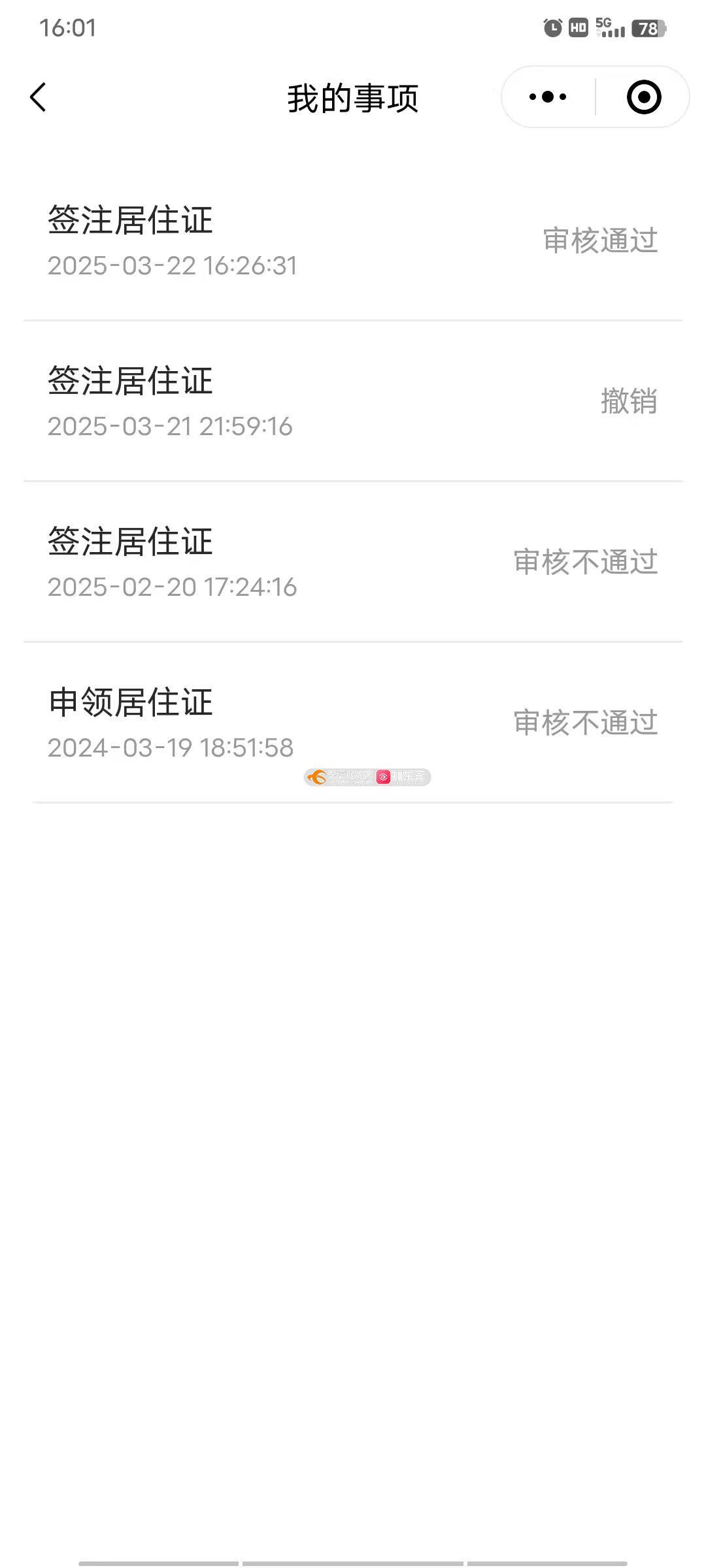Close the mini program with the circle button
Viewport: 706px width, 1568px height.
pos(644,97)
